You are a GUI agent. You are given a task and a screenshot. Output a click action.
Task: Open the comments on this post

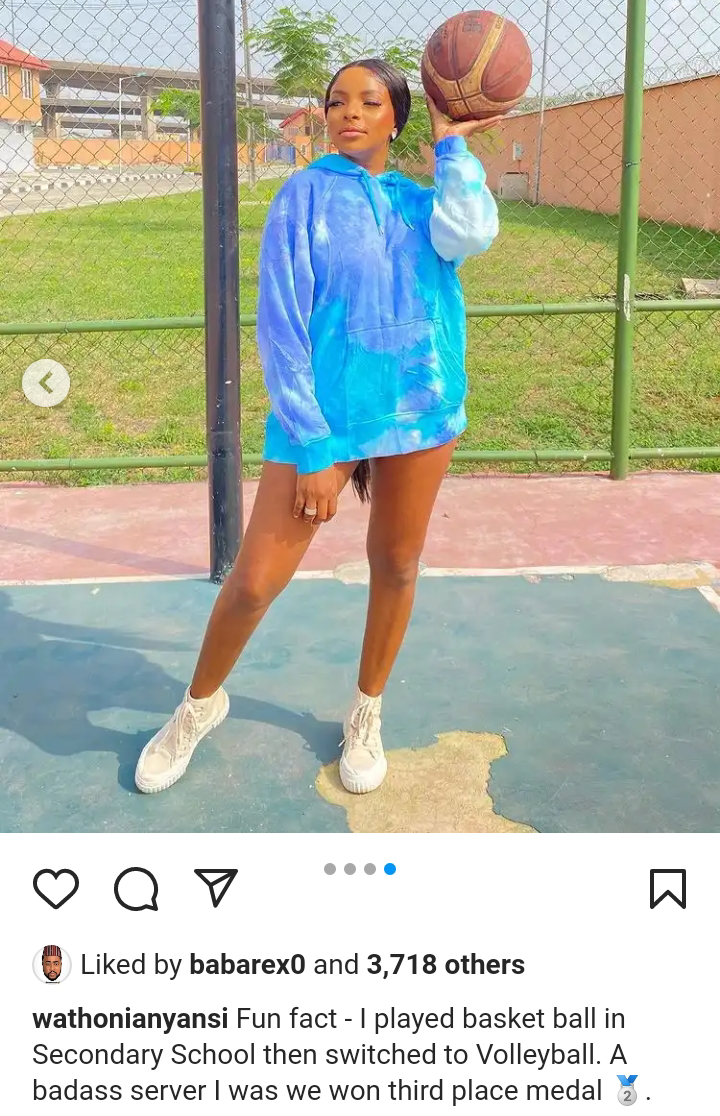(136, 889)
